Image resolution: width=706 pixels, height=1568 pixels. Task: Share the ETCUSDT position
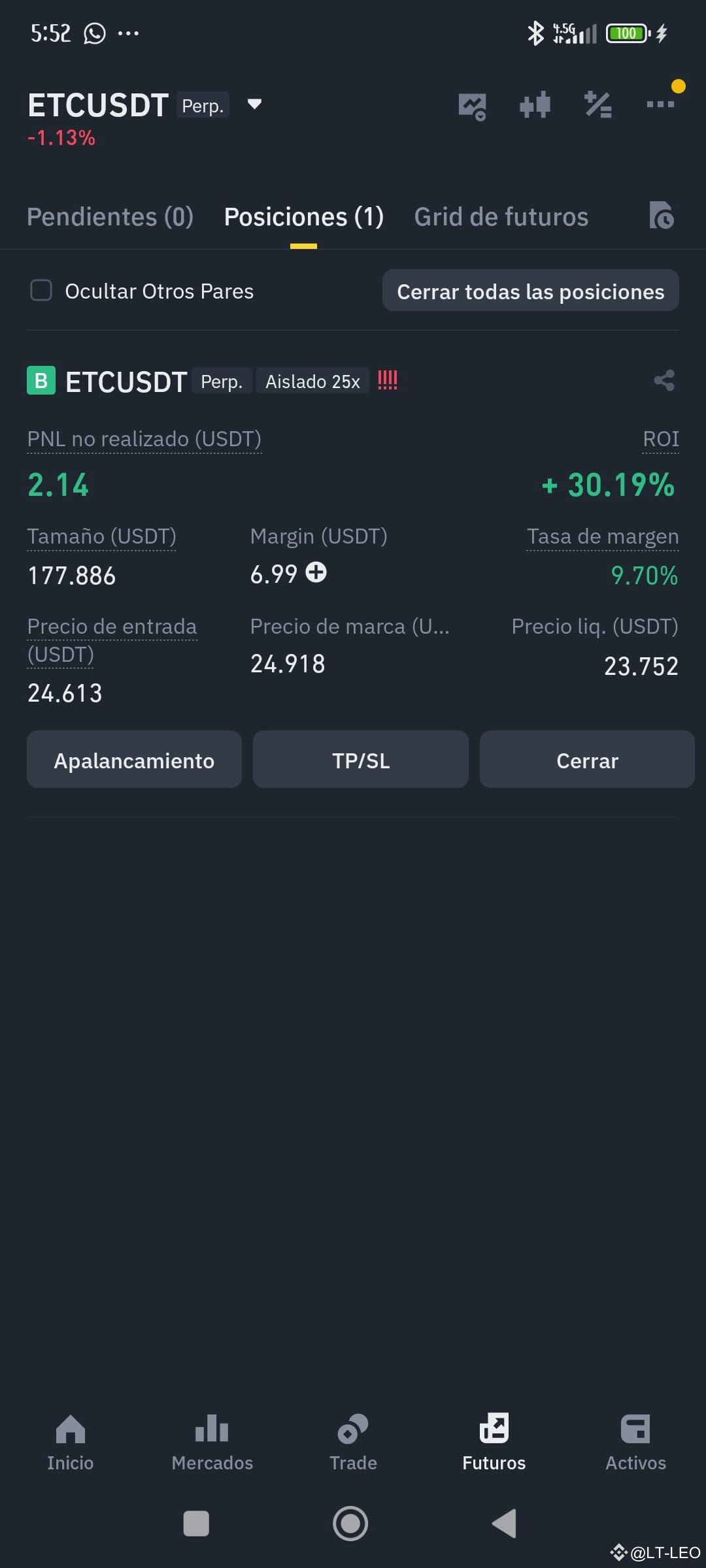[664, 381]
